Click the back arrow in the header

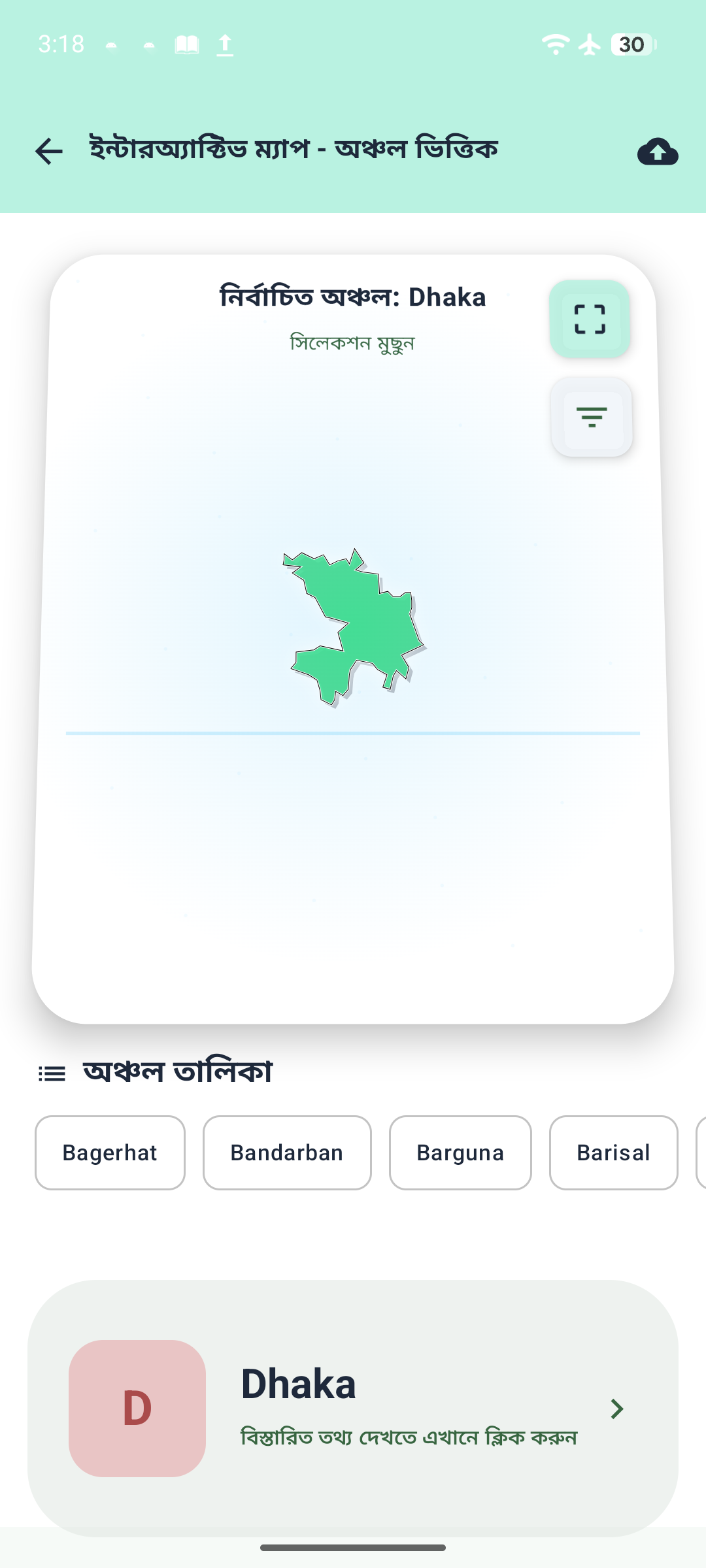(48, 152)
